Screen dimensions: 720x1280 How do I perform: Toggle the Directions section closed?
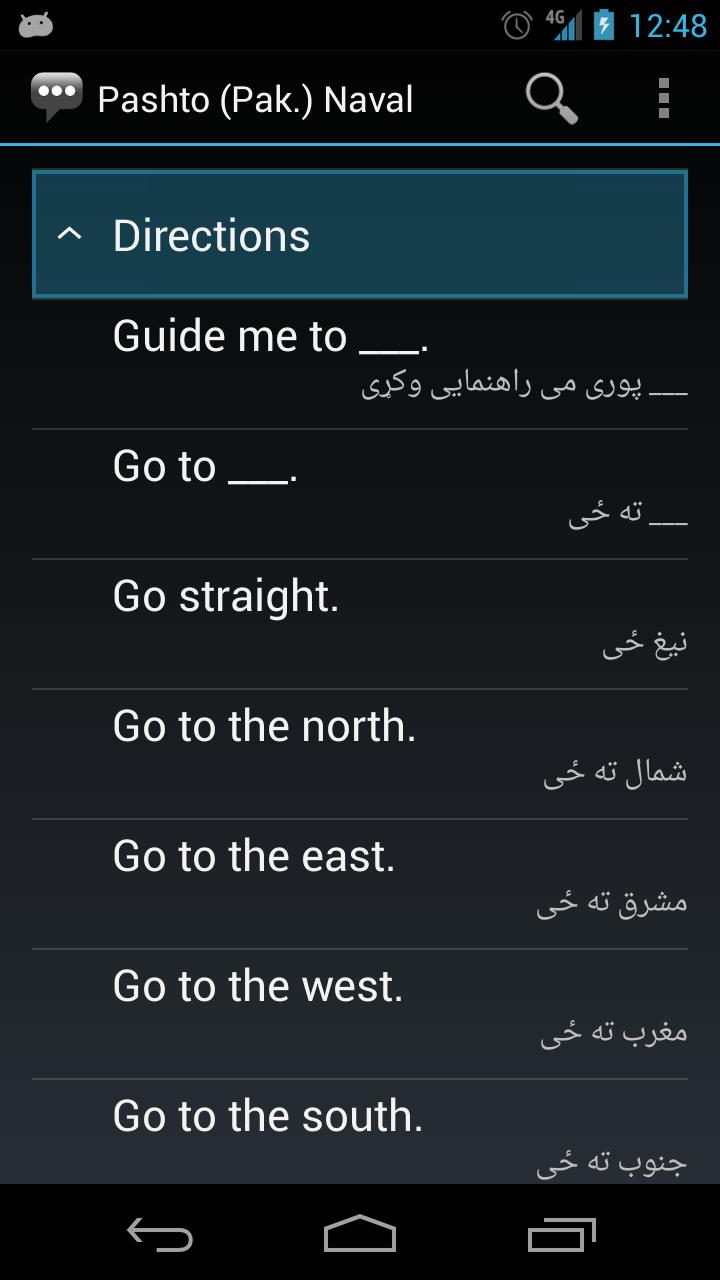point(360,233)
